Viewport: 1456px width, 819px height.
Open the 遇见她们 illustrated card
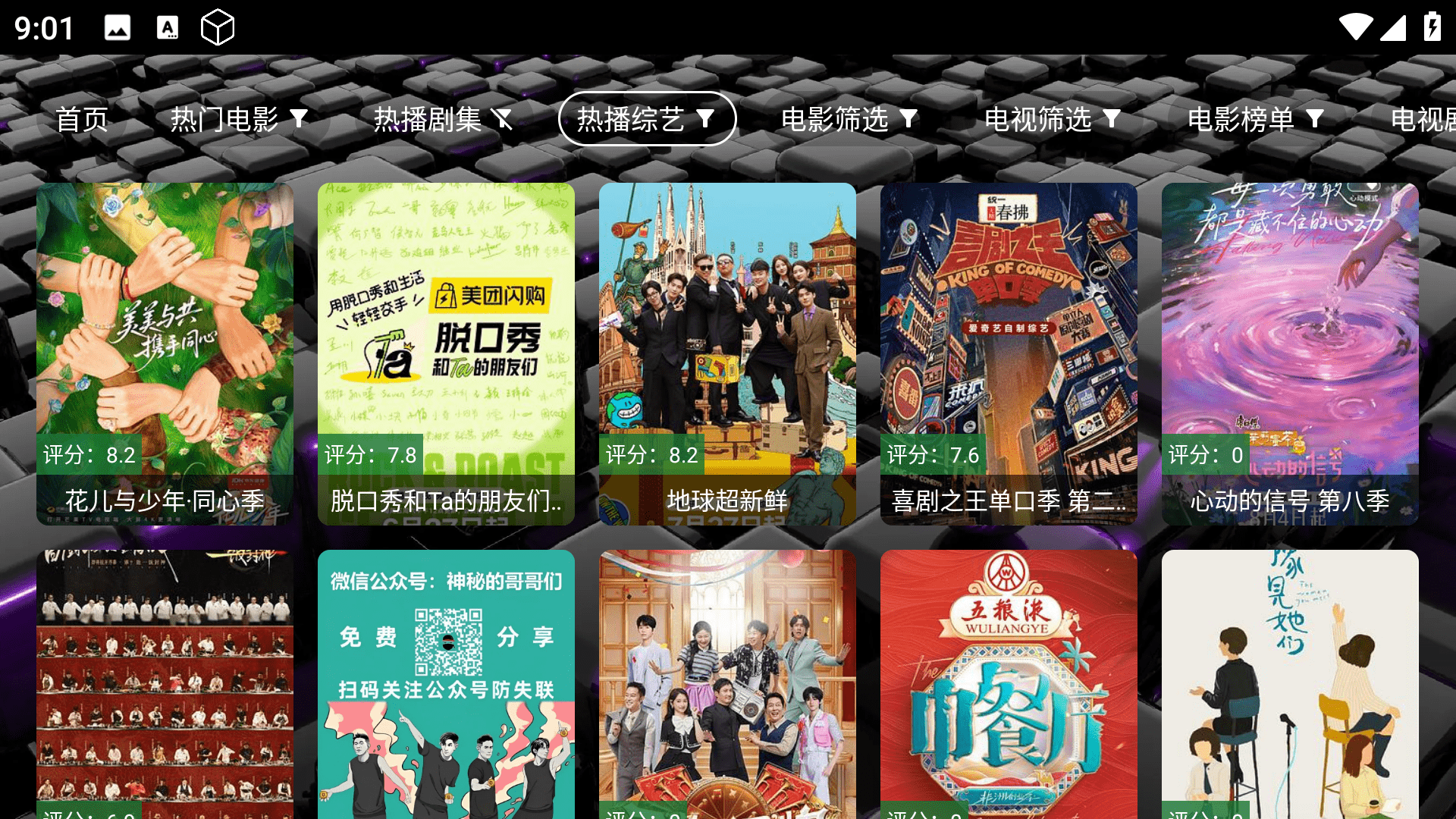click(x=1290, y=682)
